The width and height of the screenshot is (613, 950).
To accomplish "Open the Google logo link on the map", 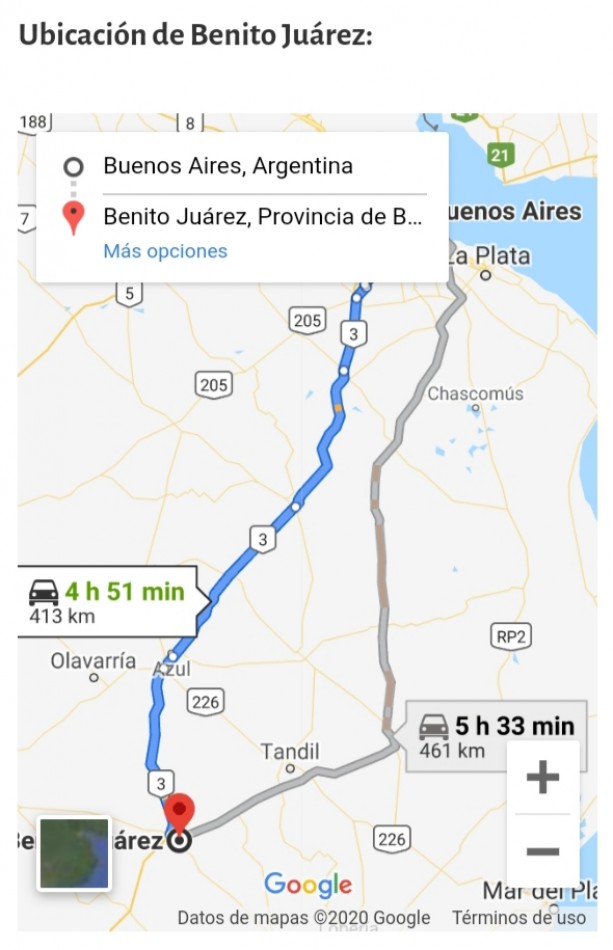I will [308, 885].
